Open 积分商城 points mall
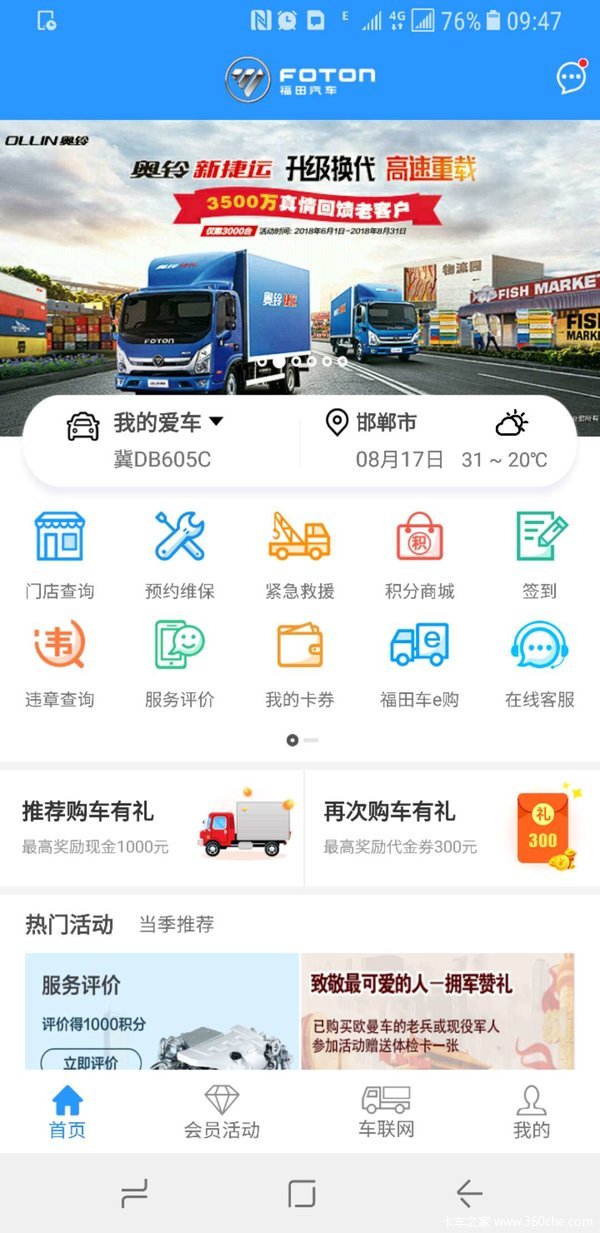The height and width of the screenshot is (1233, 600). pyautogui.click(x=420, y=555)
